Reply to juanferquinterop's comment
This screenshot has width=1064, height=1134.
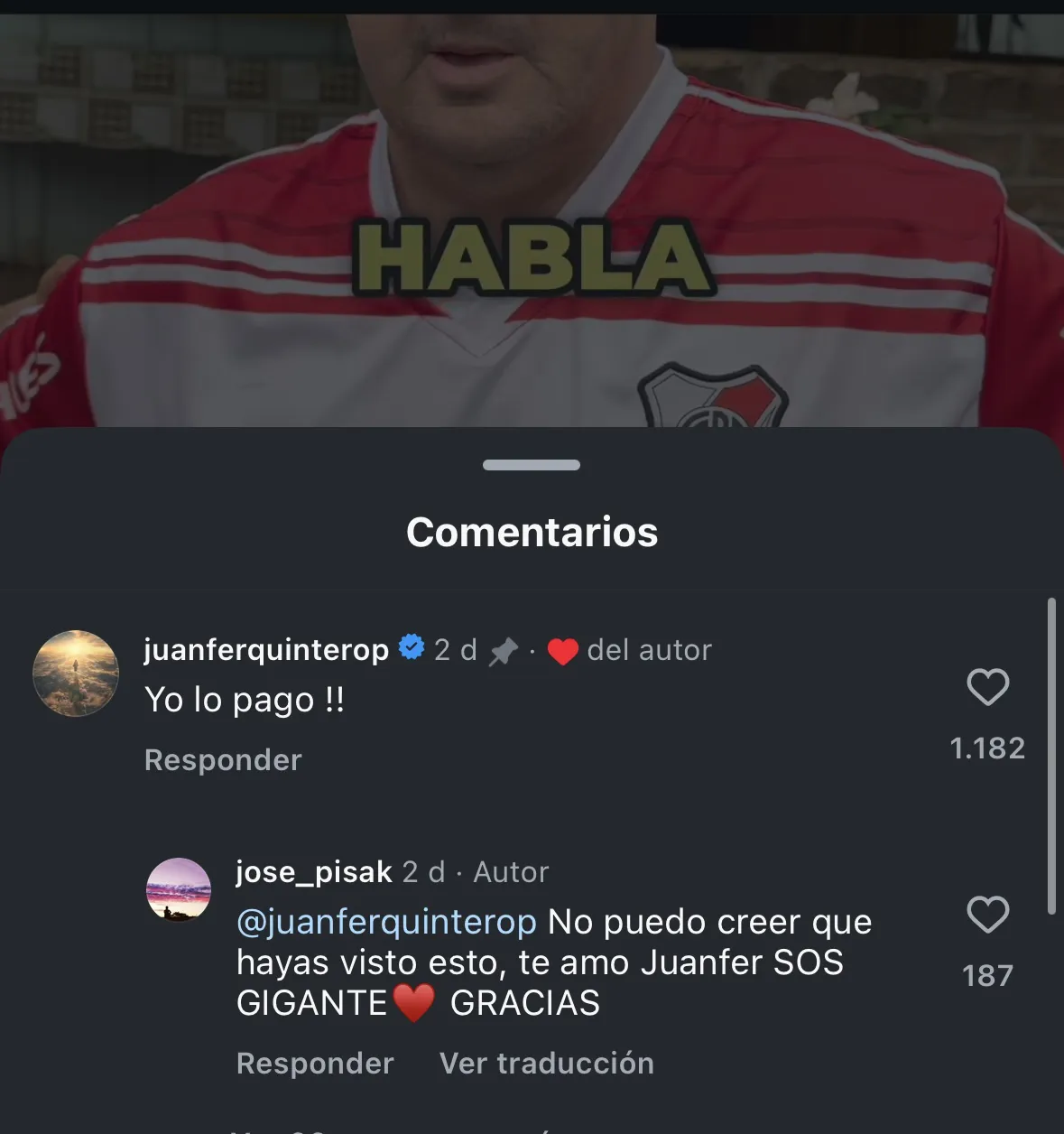223,760
